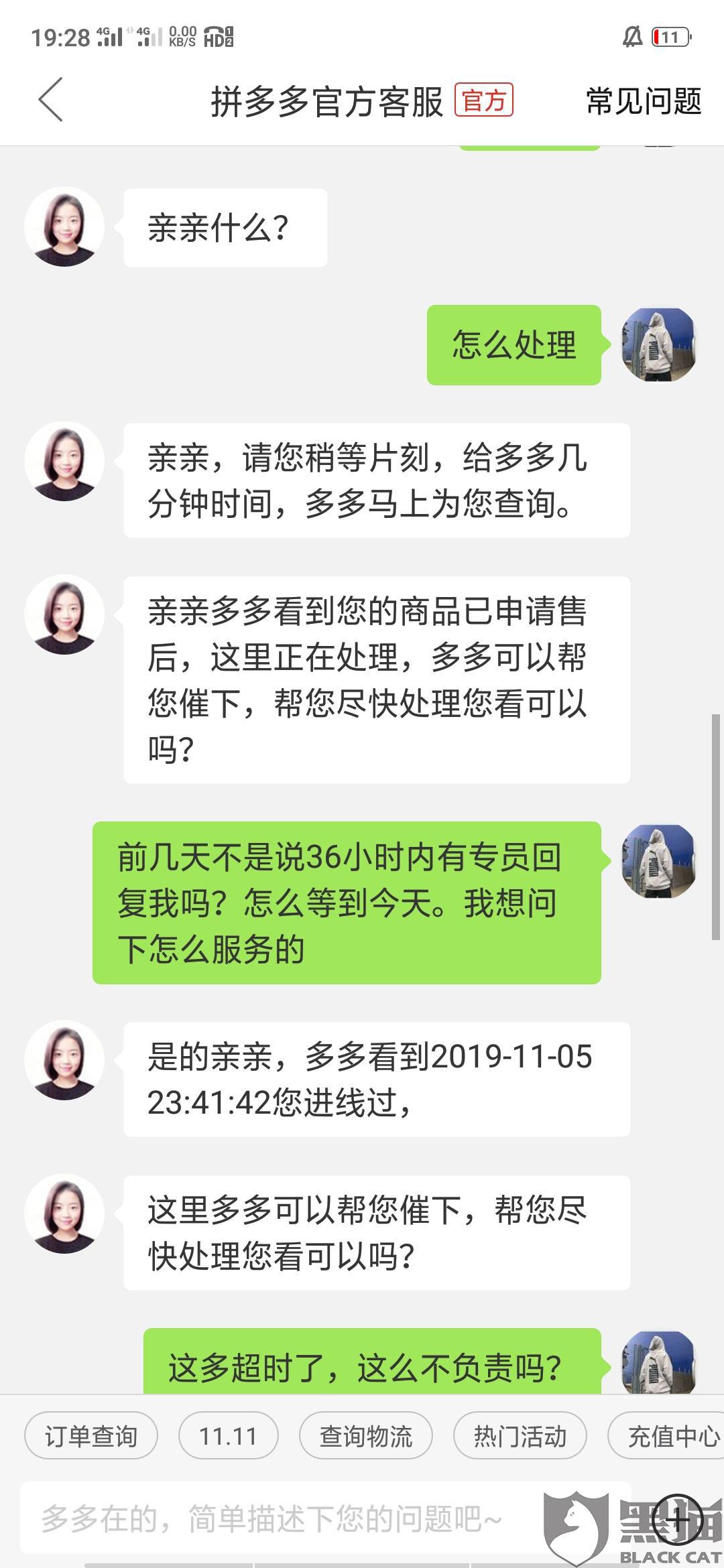Tap the customer service agent avatar
This screenshot has width=724, height=1568.
65,228
